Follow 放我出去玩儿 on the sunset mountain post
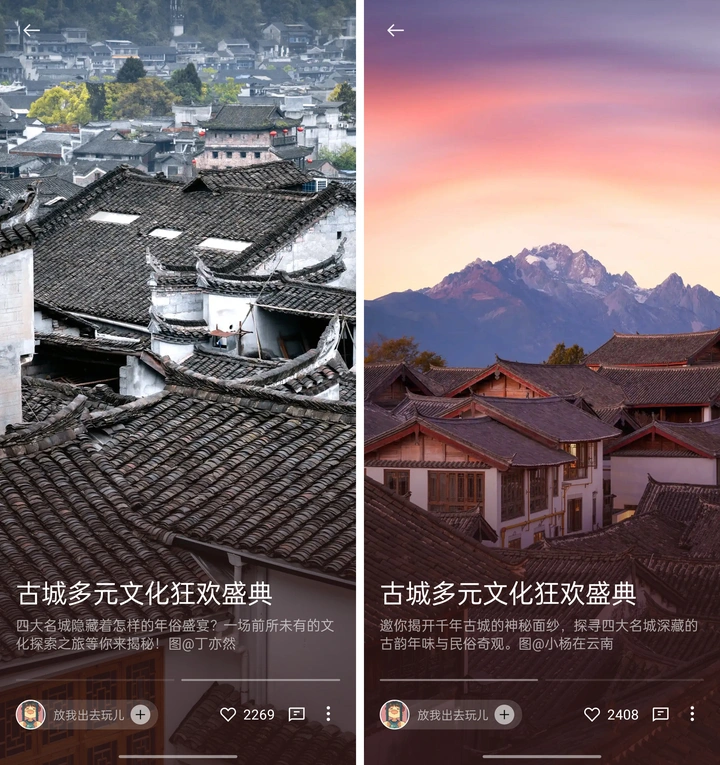The height and width of the screenshot is (765, 720). click(504, 714)
